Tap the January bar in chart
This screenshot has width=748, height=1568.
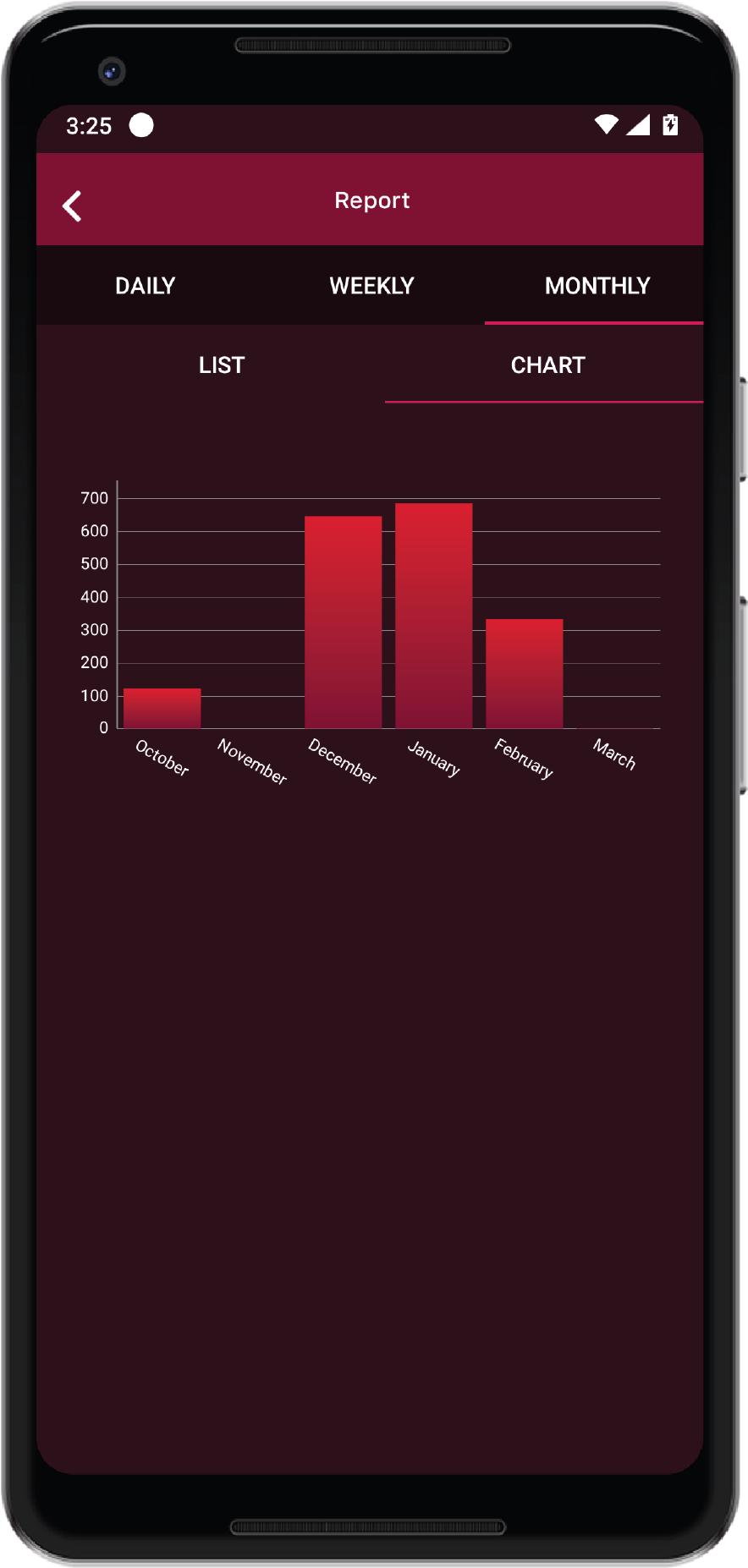click(x=434, y=616)
